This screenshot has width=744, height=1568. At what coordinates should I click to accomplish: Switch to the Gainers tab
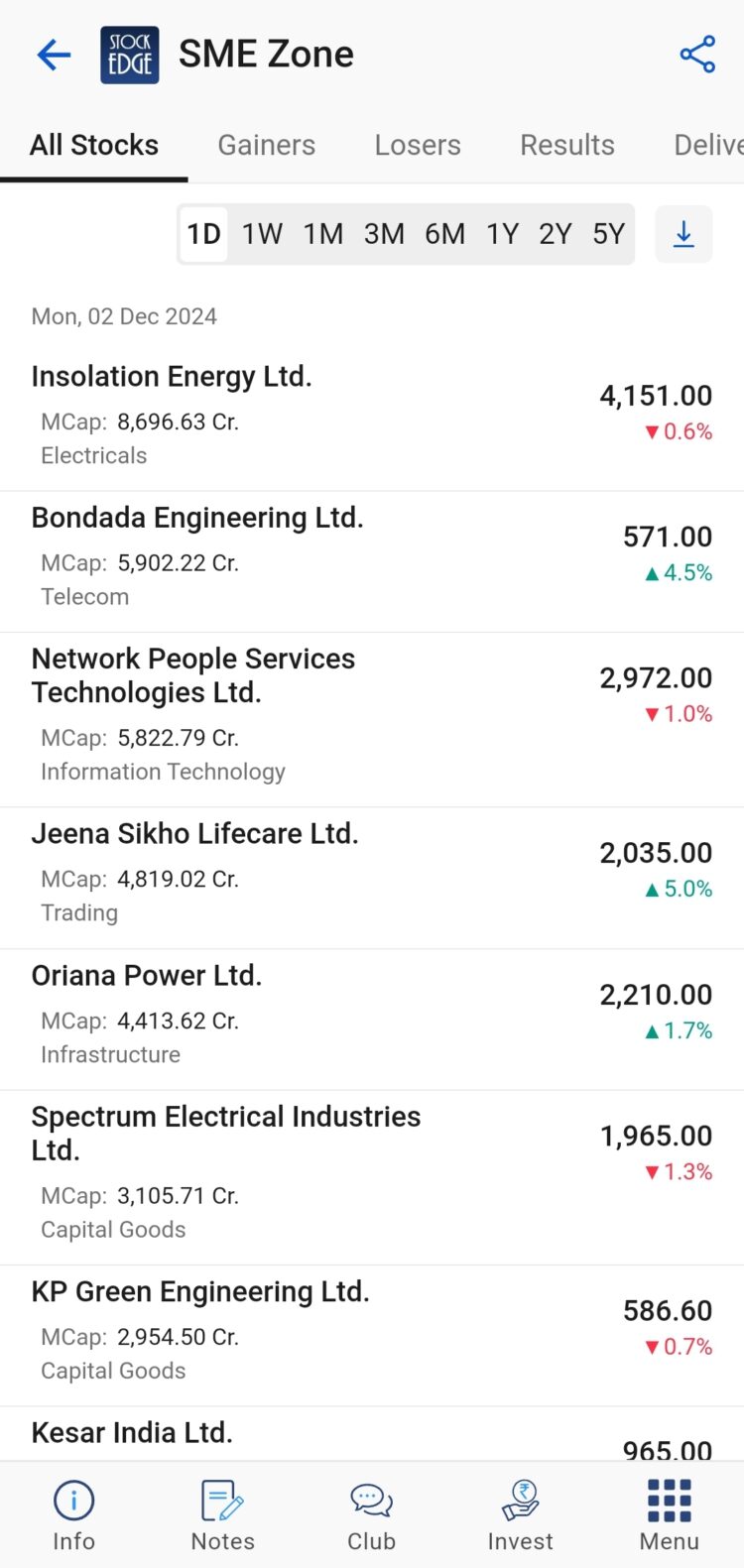coord(266,145)
